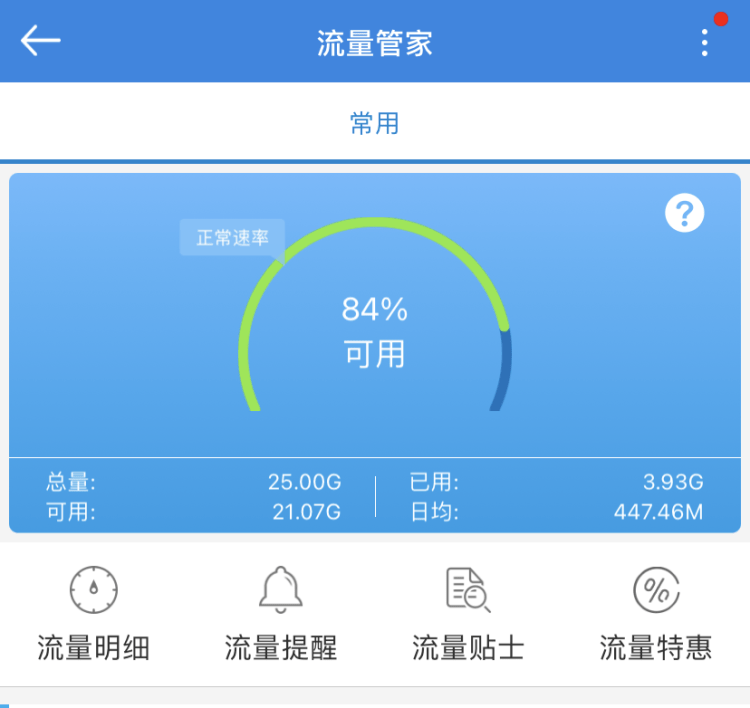750x708 pixels.
Task: Open 流量提醒 data reminder
Action: click(x=281, y=613)
